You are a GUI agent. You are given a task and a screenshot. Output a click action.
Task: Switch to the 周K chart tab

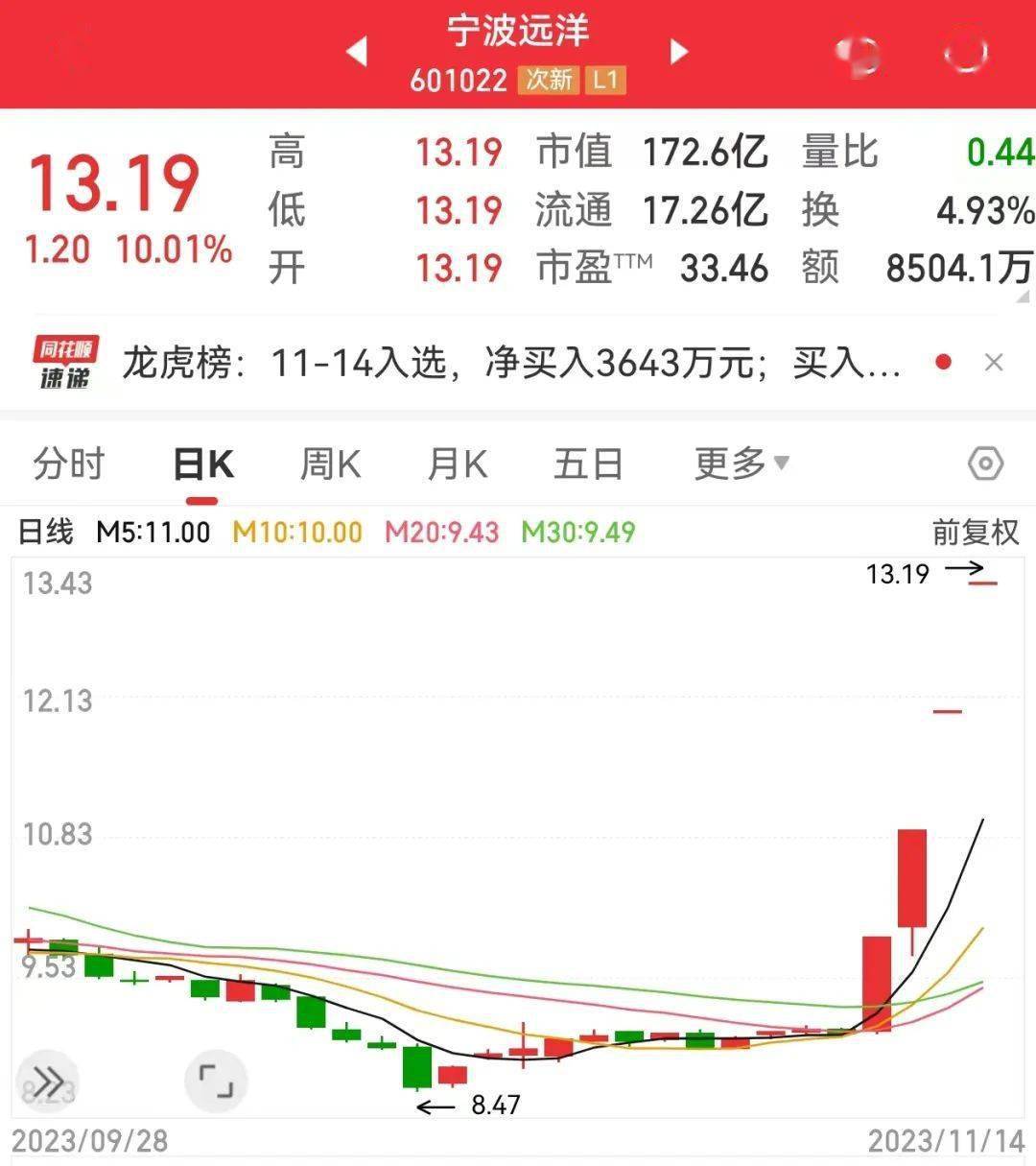(x=330, y=464)
